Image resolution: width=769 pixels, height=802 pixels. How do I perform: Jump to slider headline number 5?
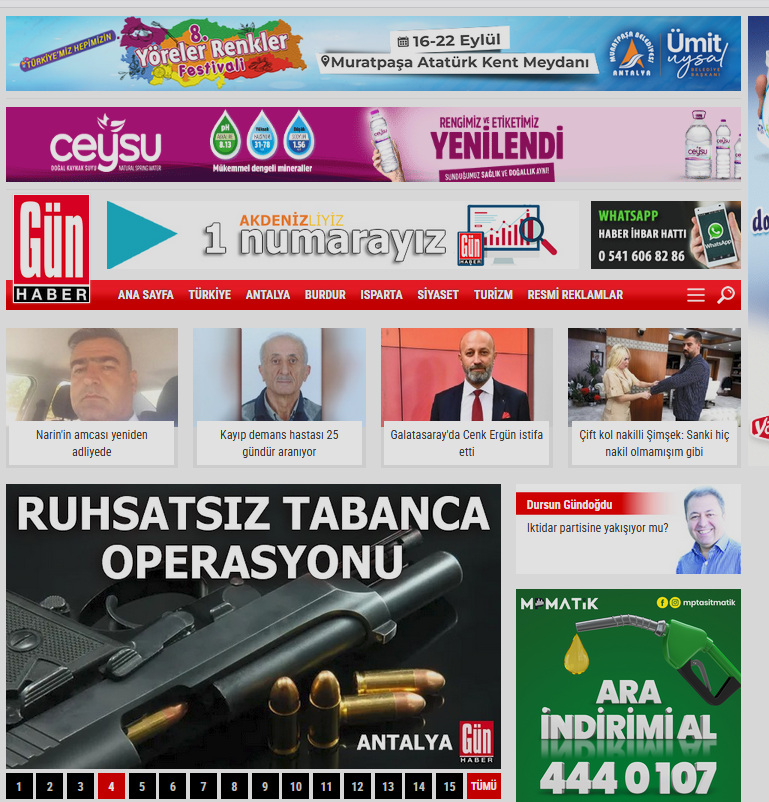pos(142,786)
